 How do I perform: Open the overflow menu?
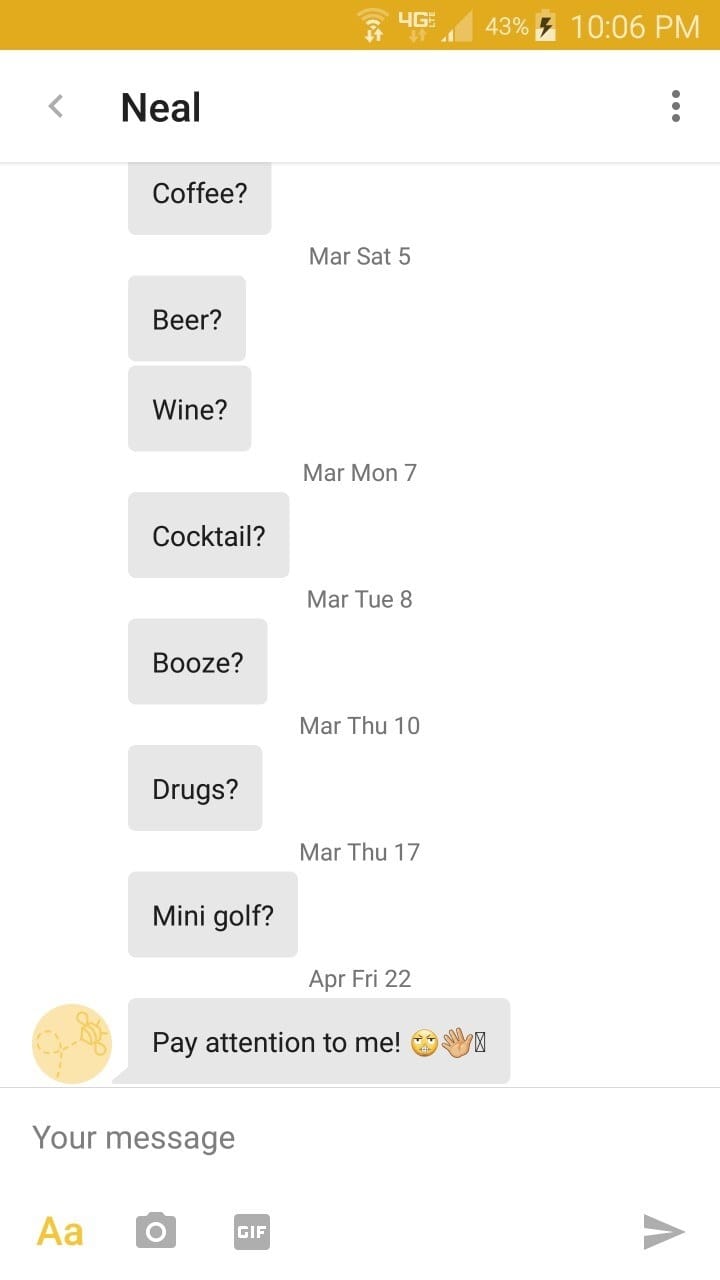pyautogui.click(x=676, y=106)
